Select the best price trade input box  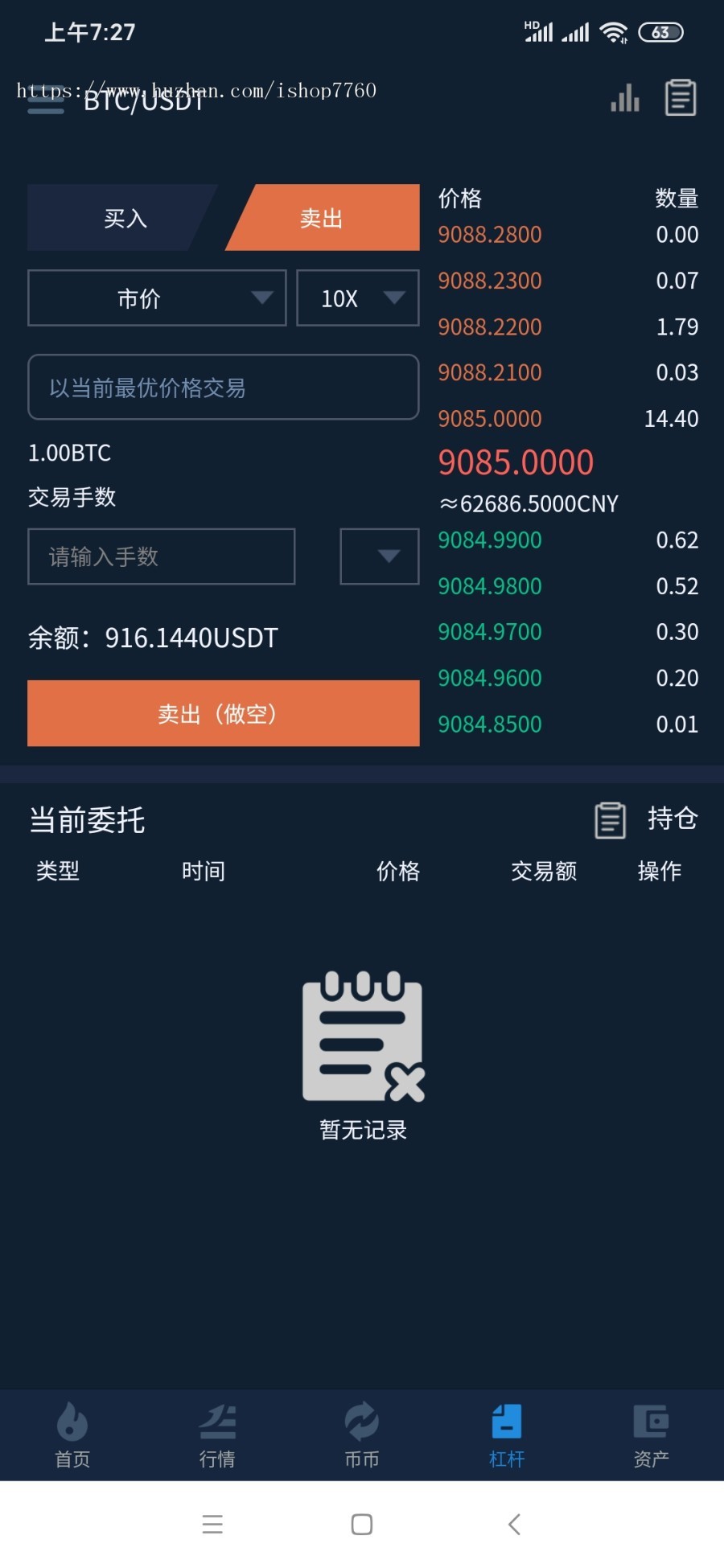(x=223, y=388)
